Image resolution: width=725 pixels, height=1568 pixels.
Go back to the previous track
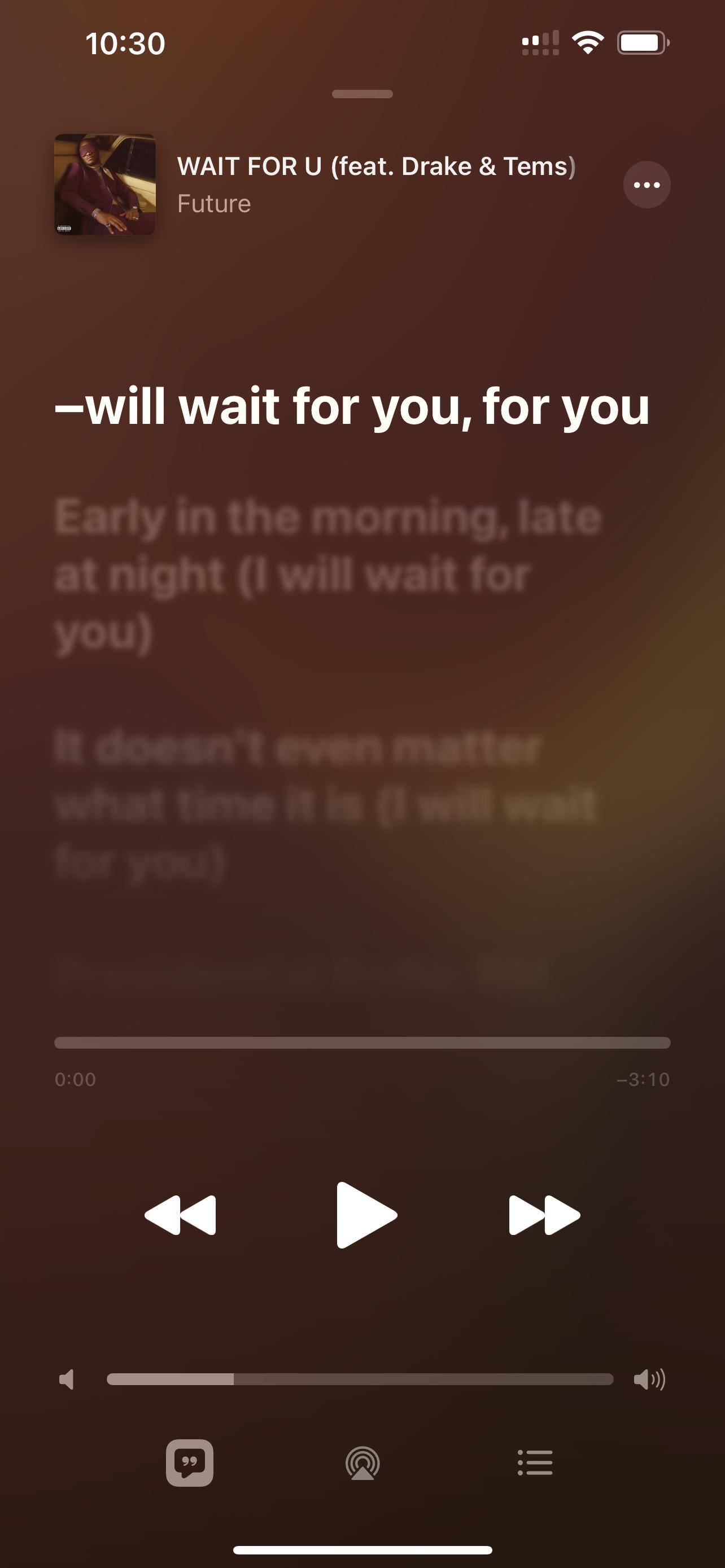(180, 1215)
